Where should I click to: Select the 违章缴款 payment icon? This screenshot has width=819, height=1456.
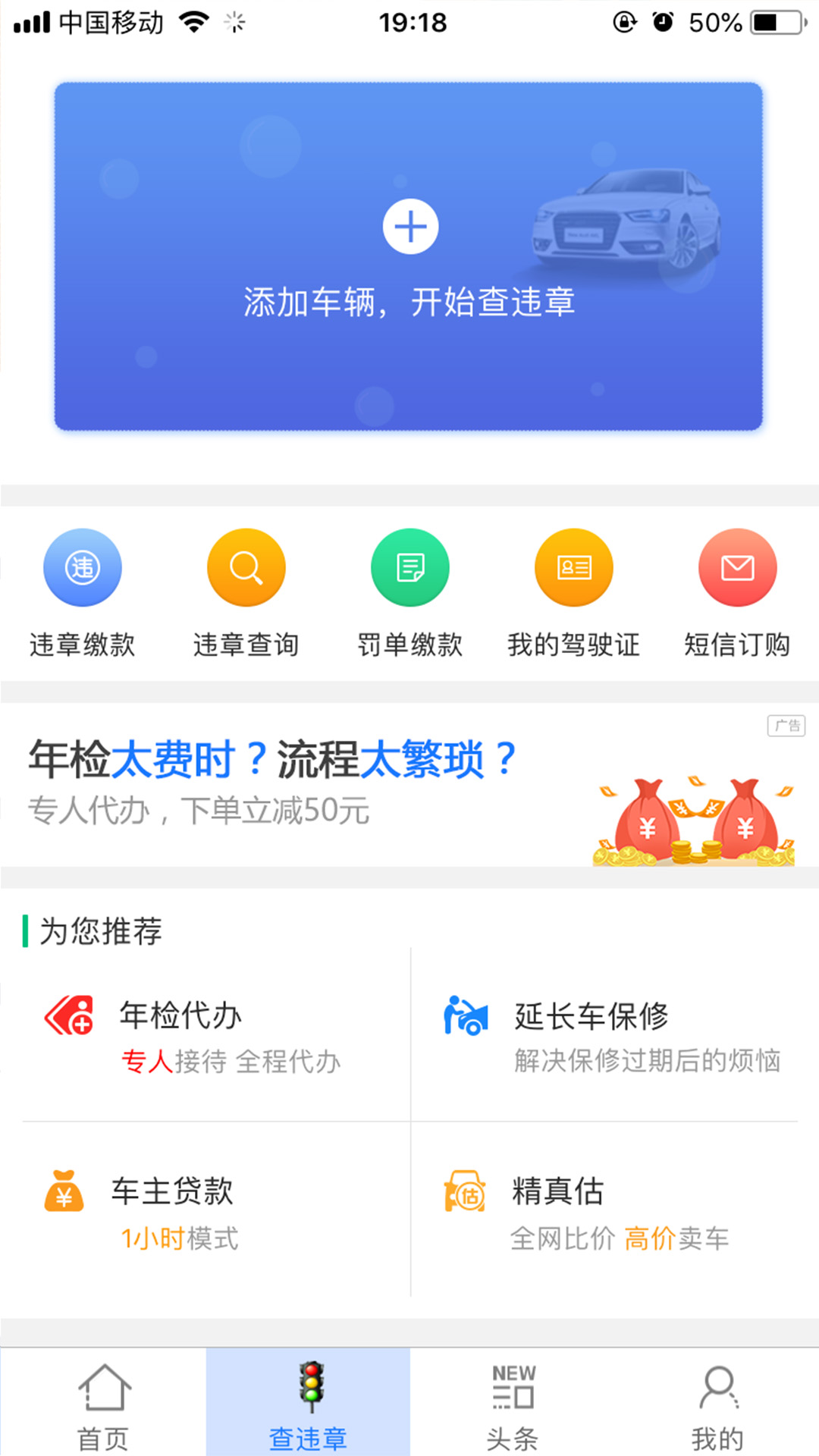click(x=82, y=566)
